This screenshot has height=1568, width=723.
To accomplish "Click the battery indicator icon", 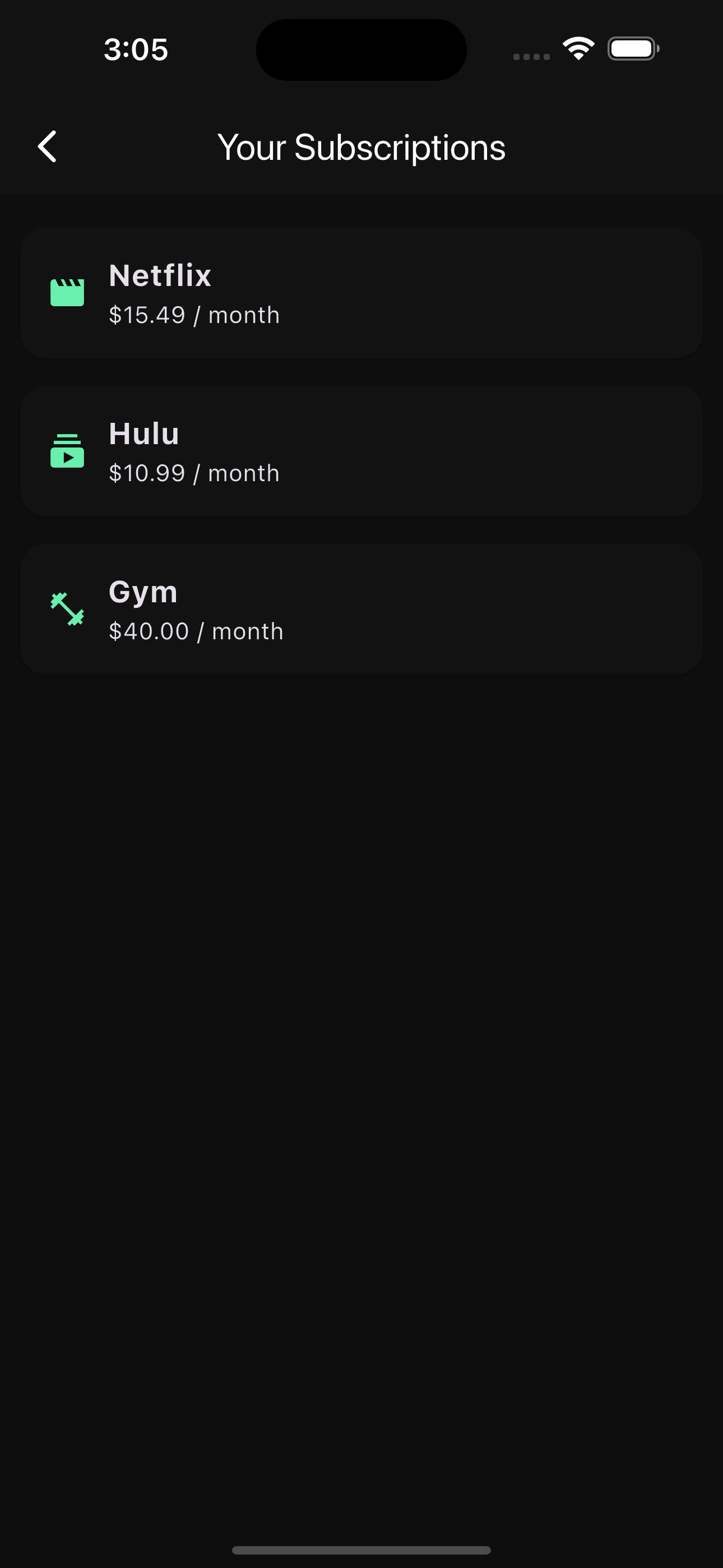I will (633, 49).
